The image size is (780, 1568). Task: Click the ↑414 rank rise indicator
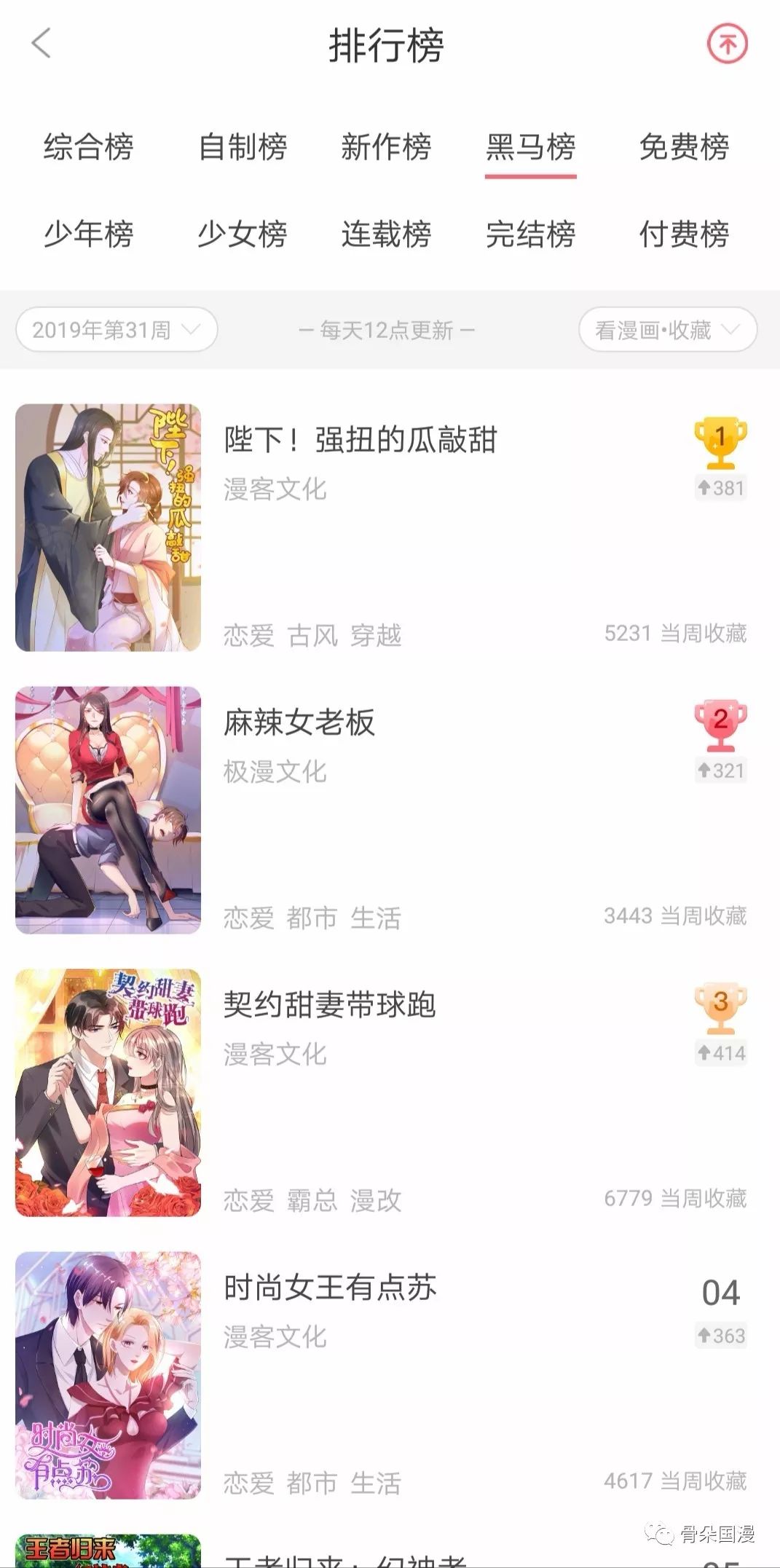click(720, 1052)
